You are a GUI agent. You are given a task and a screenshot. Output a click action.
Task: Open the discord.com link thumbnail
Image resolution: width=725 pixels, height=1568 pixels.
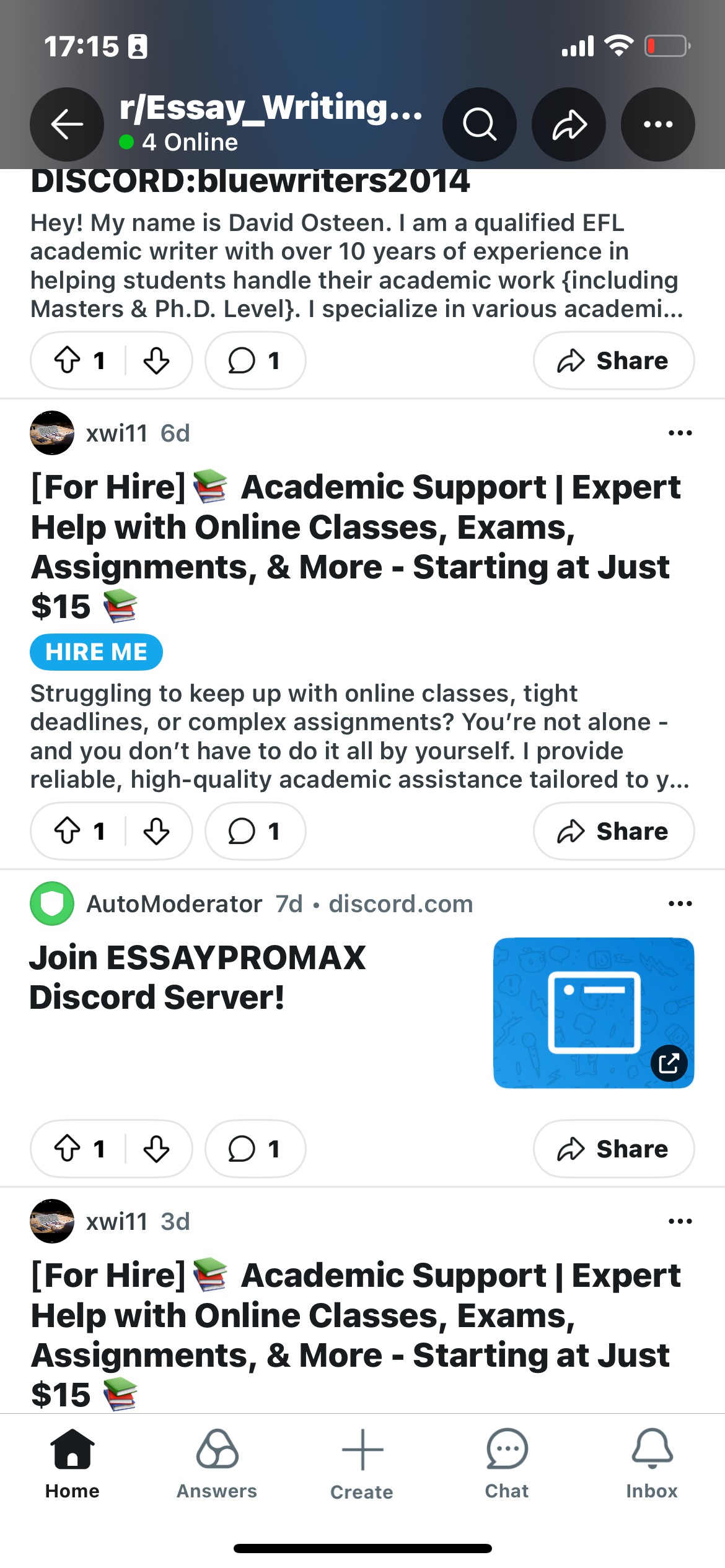[x=593, y=1013]
